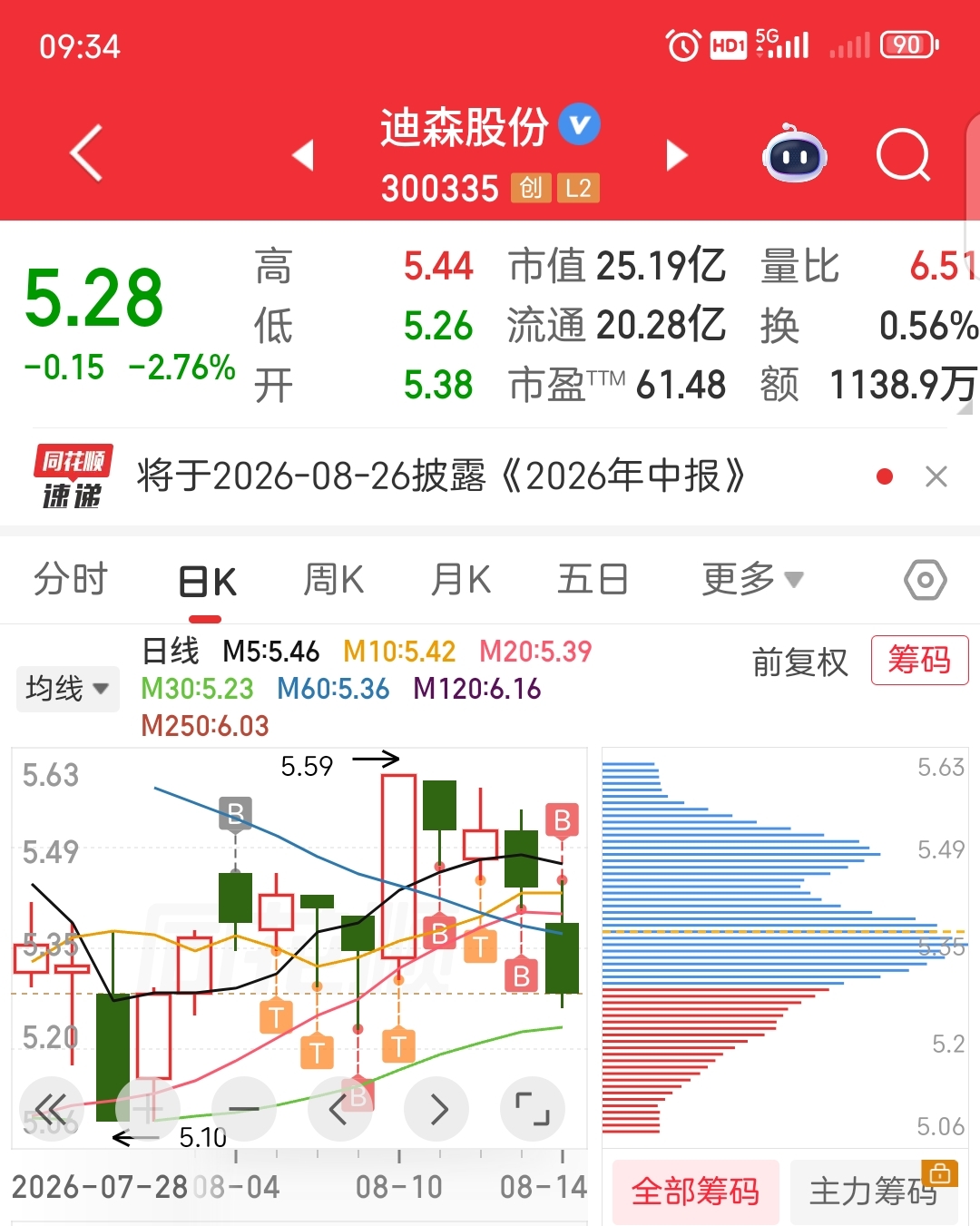980x1226 pixels.
Task: Toggle the 筹码 chip distribution button
Action: click(919, 660)
